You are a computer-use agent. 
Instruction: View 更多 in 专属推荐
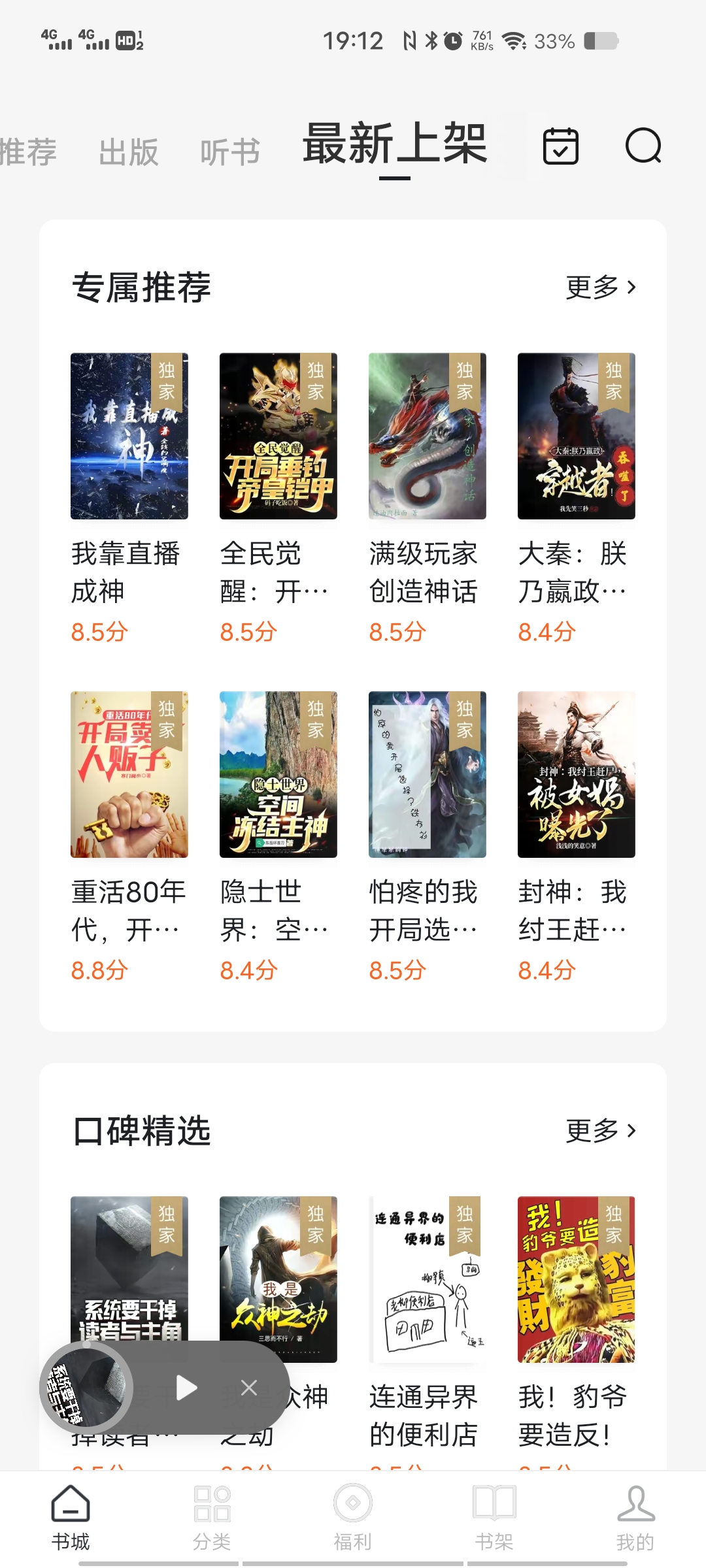coord(600,287)
